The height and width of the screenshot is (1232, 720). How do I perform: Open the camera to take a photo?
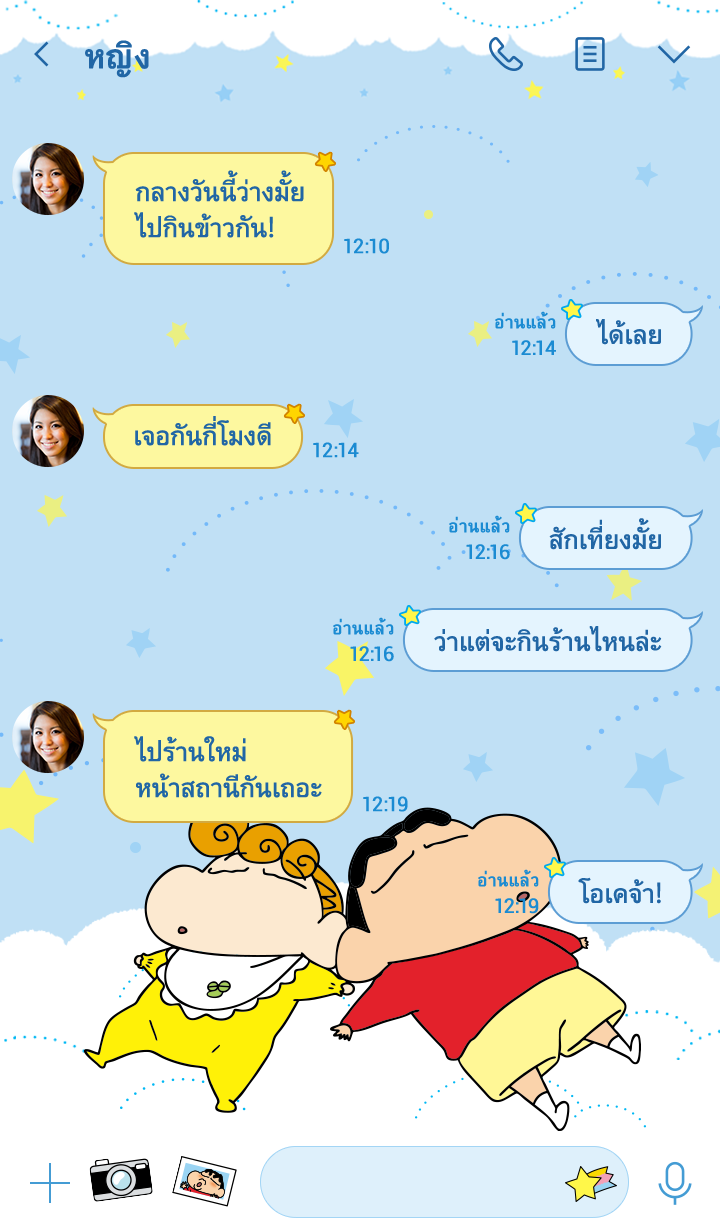[x=121, y=1180]
